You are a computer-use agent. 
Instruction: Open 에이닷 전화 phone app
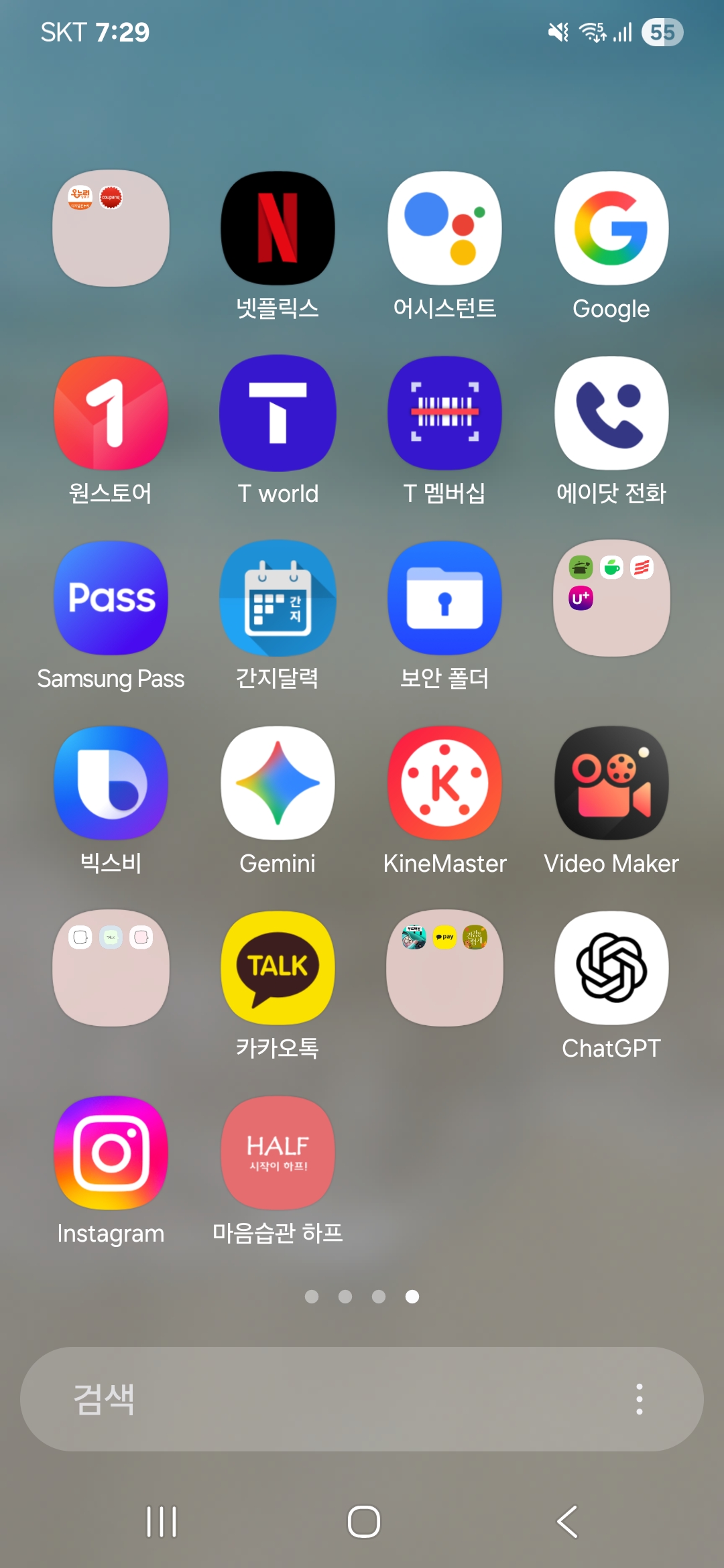[611, 413]
